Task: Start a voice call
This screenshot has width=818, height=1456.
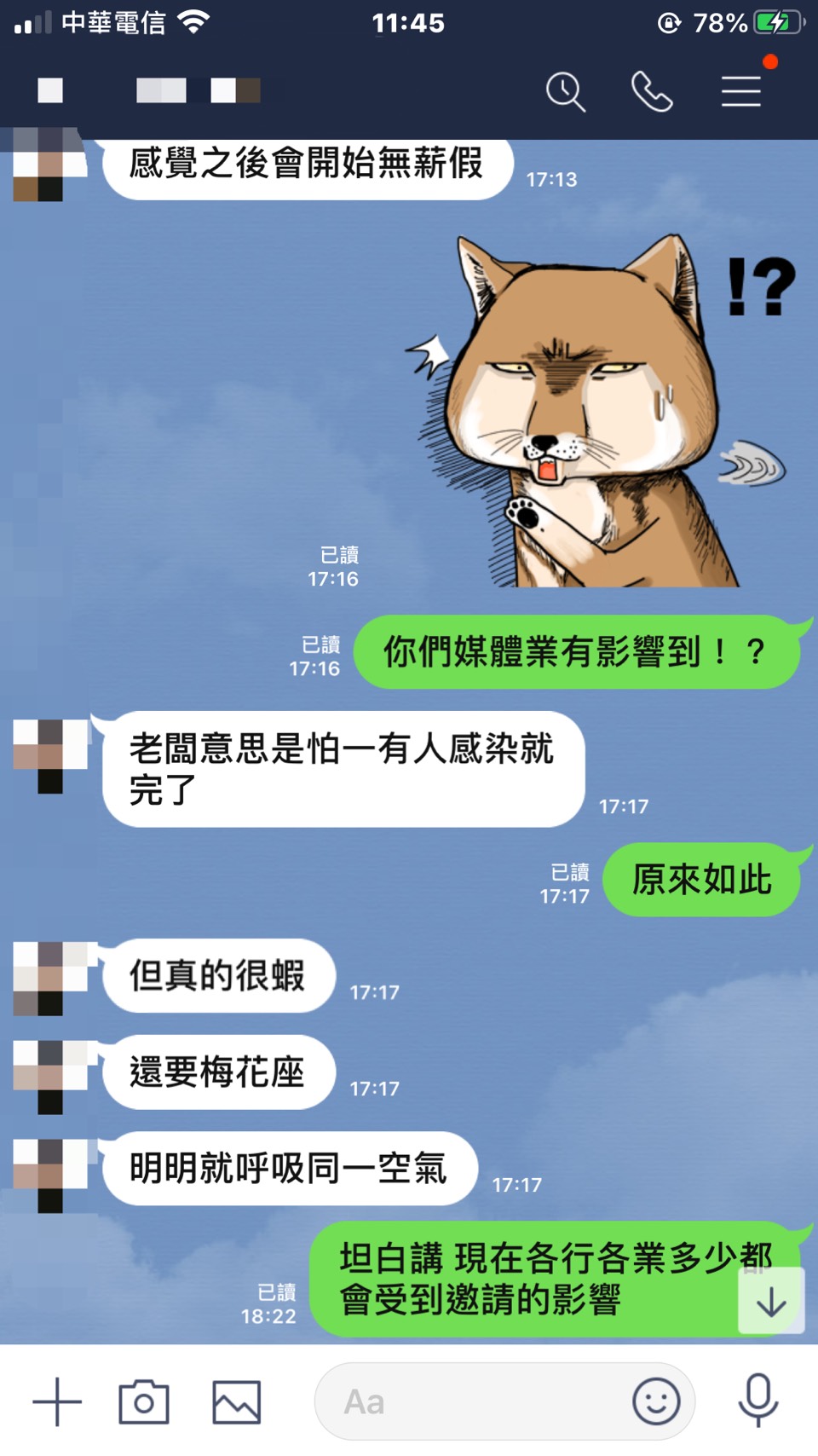Action: pos(652,91)
